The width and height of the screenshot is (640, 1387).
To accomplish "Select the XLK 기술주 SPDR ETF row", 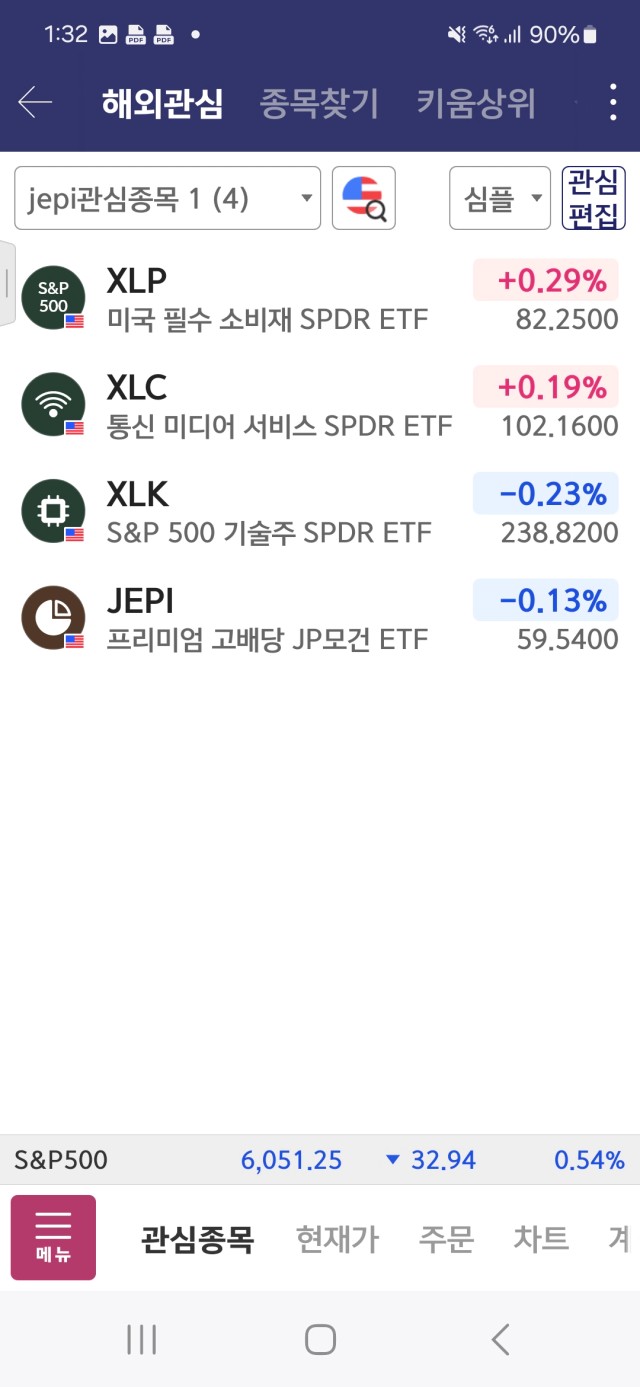I will tap(320, 512).
